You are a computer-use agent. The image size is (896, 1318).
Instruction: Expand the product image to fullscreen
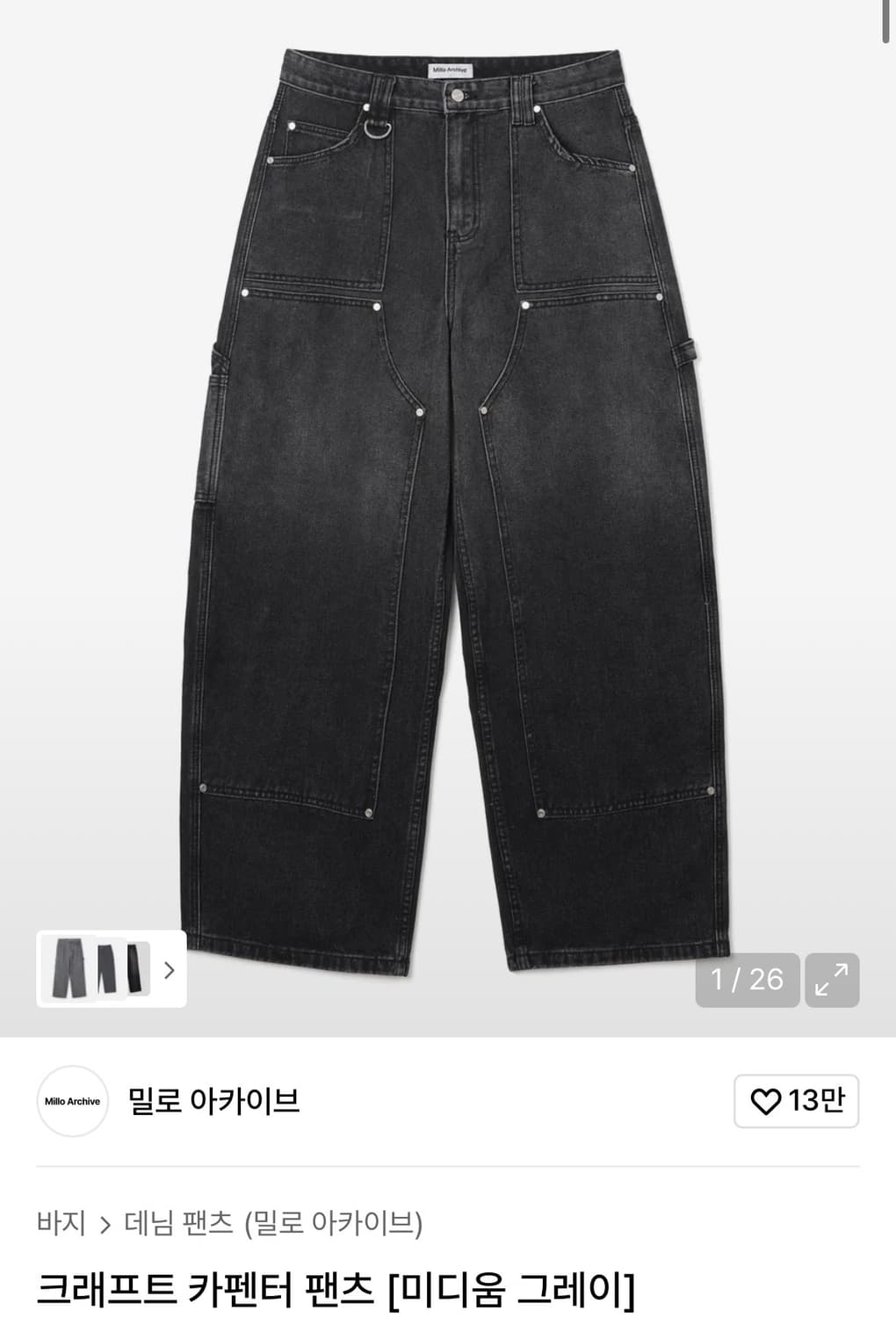coord(830,981)
